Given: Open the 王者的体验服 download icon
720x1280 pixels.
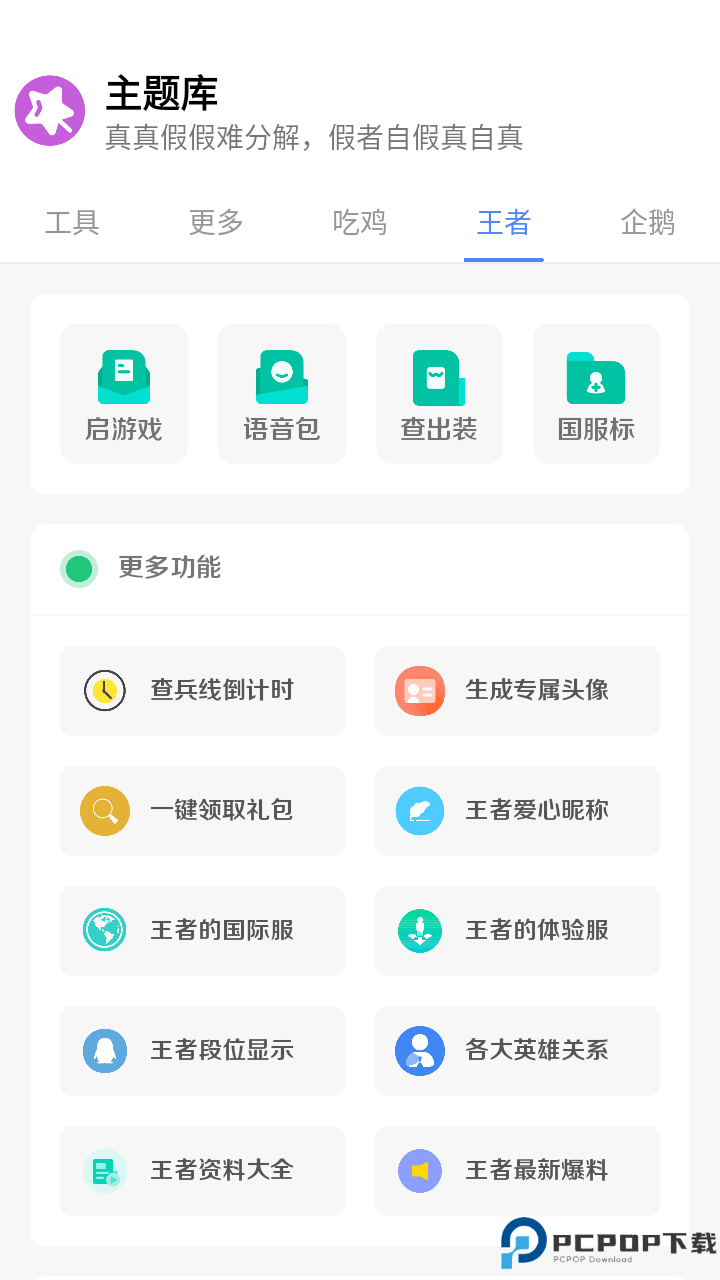Looking at the screenshot, I should pyautogui.click(x=419, y=930).
